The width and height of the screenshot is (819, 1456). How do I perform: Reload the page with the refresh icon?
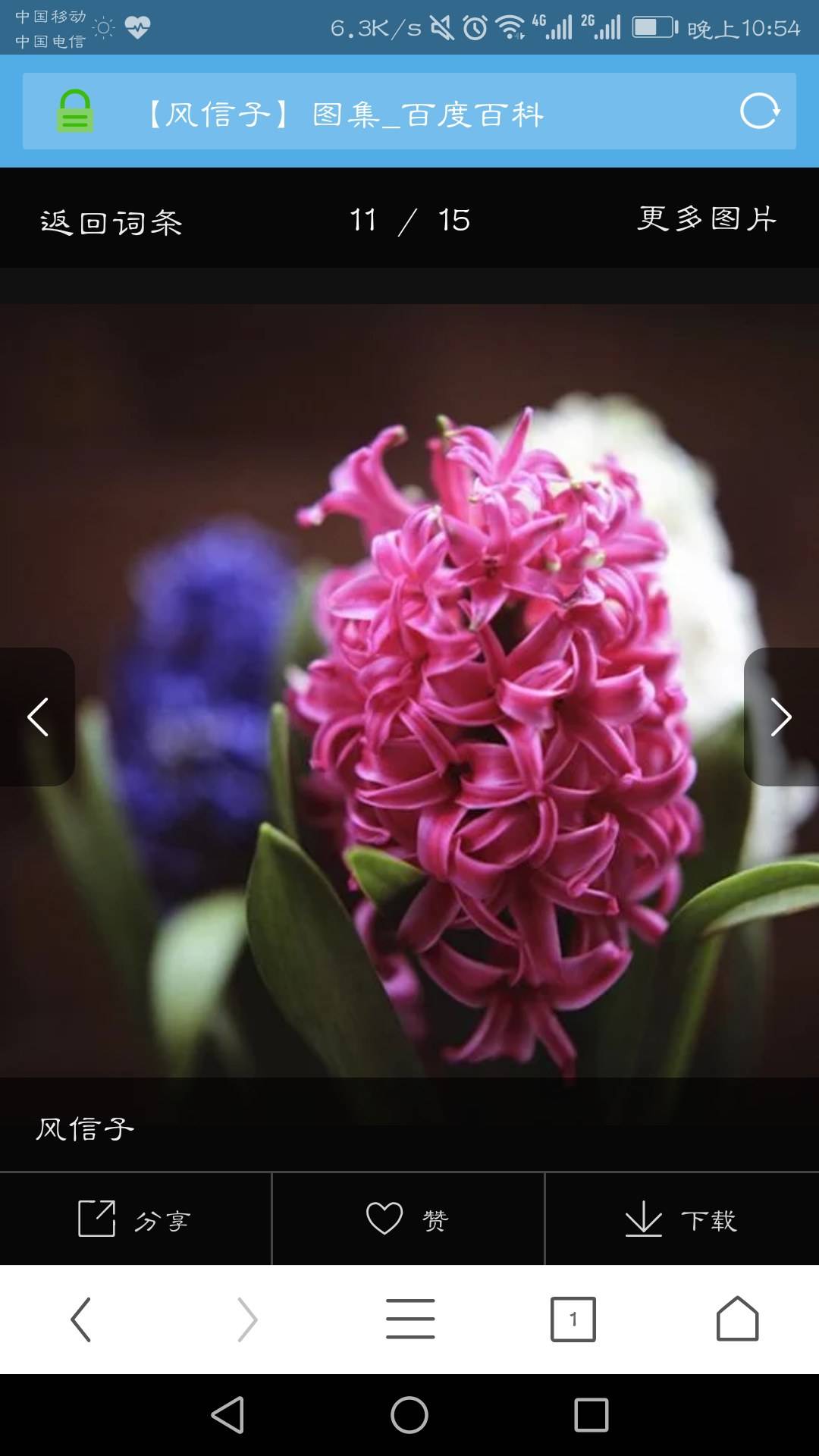759,111
